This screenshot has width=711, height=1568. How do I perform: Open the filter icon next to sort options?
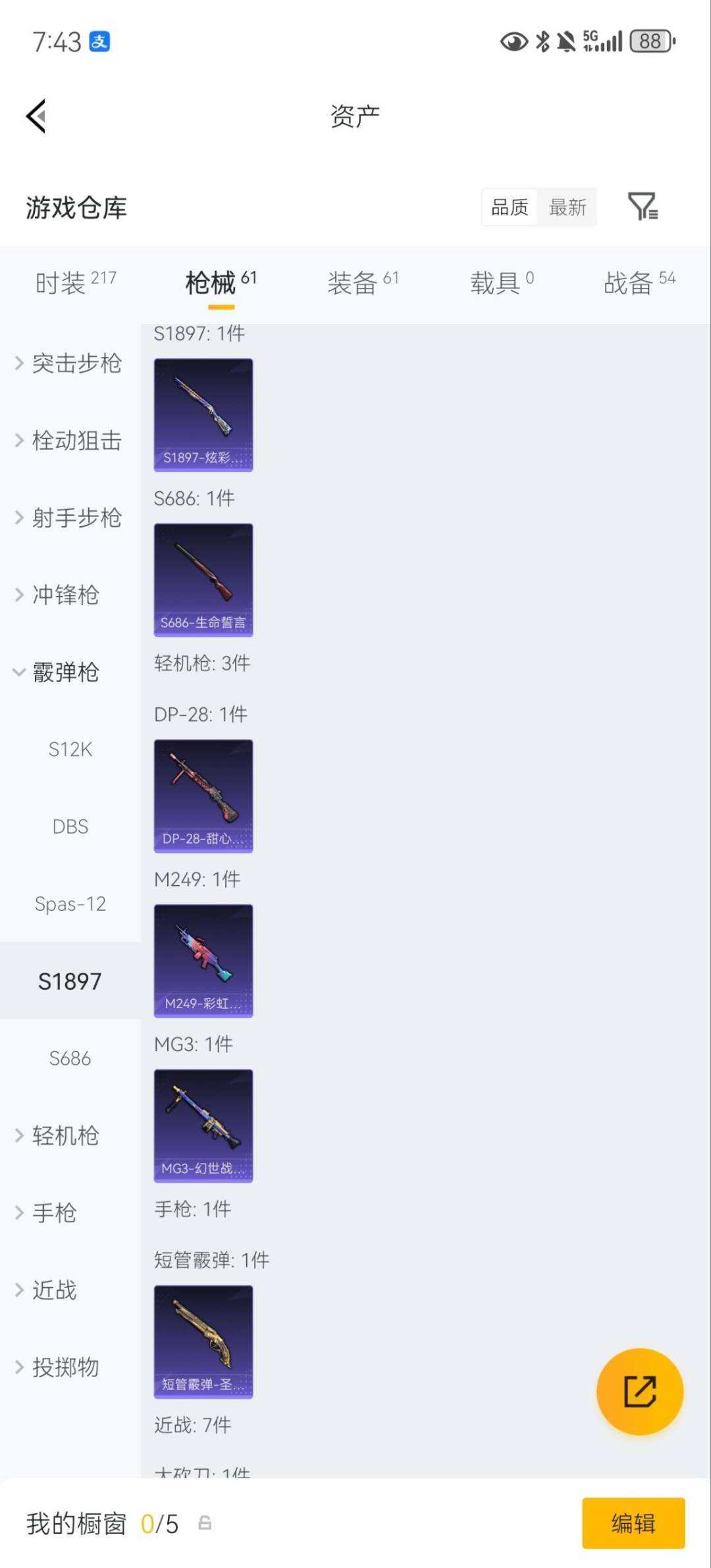pyautogui.click(x=643, y=207)
